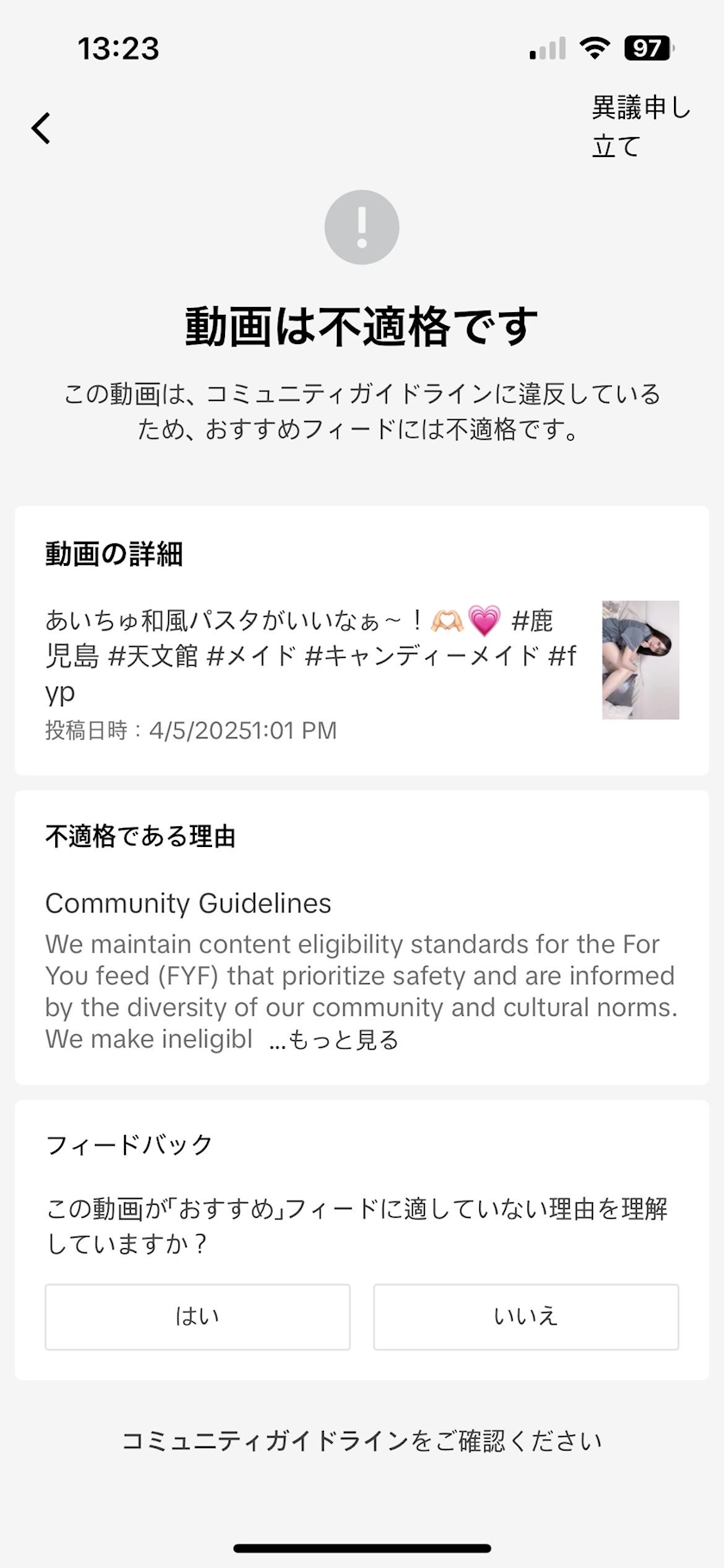Image resolution: width=724 pixels, height=1568 pixels.
Task: Answer はい to the feedback question
Action: 197,1316
